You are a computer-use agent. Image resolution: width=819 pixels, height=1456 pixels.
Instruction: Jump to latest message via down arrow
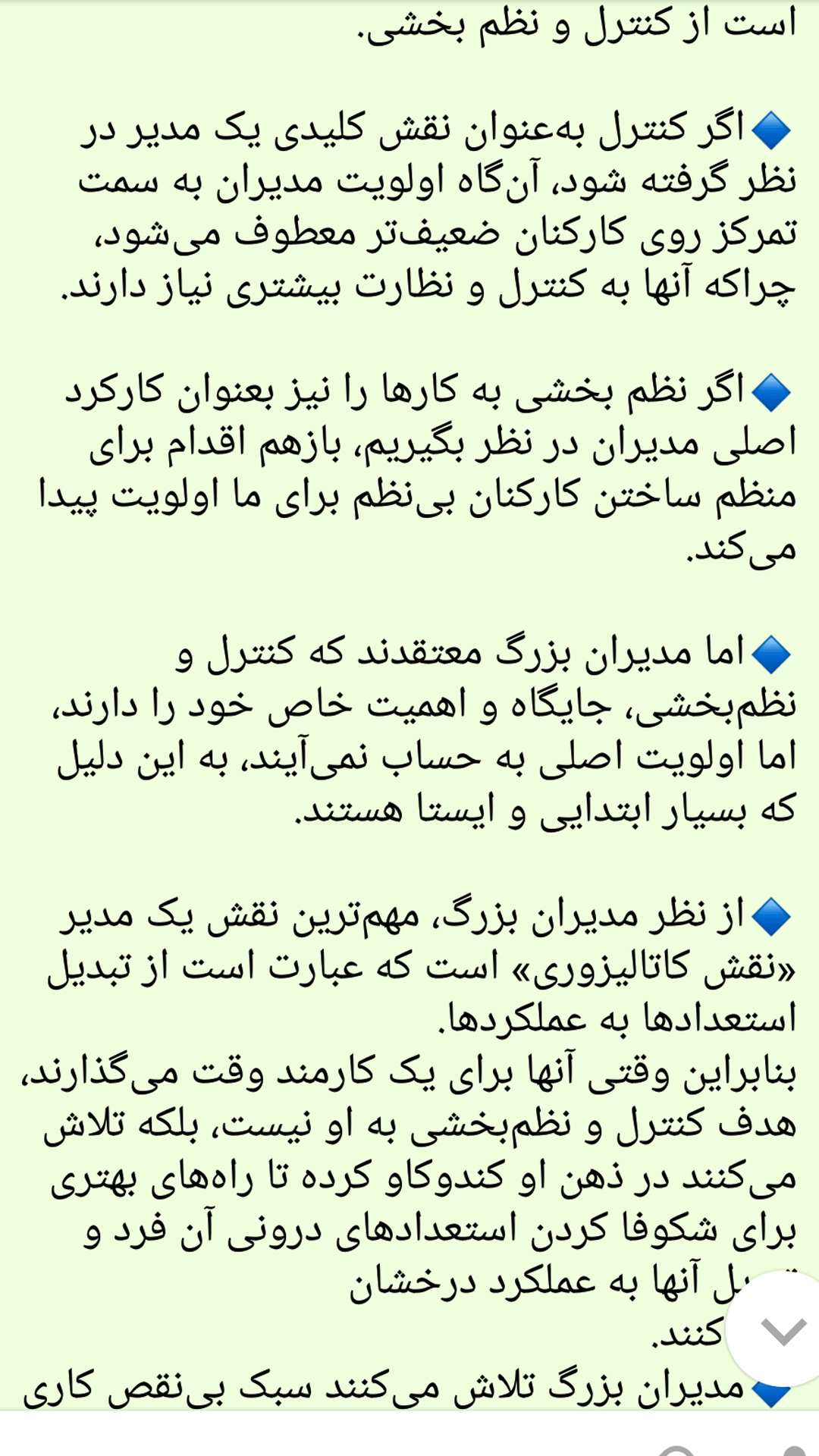click(x=781, y=1331)
